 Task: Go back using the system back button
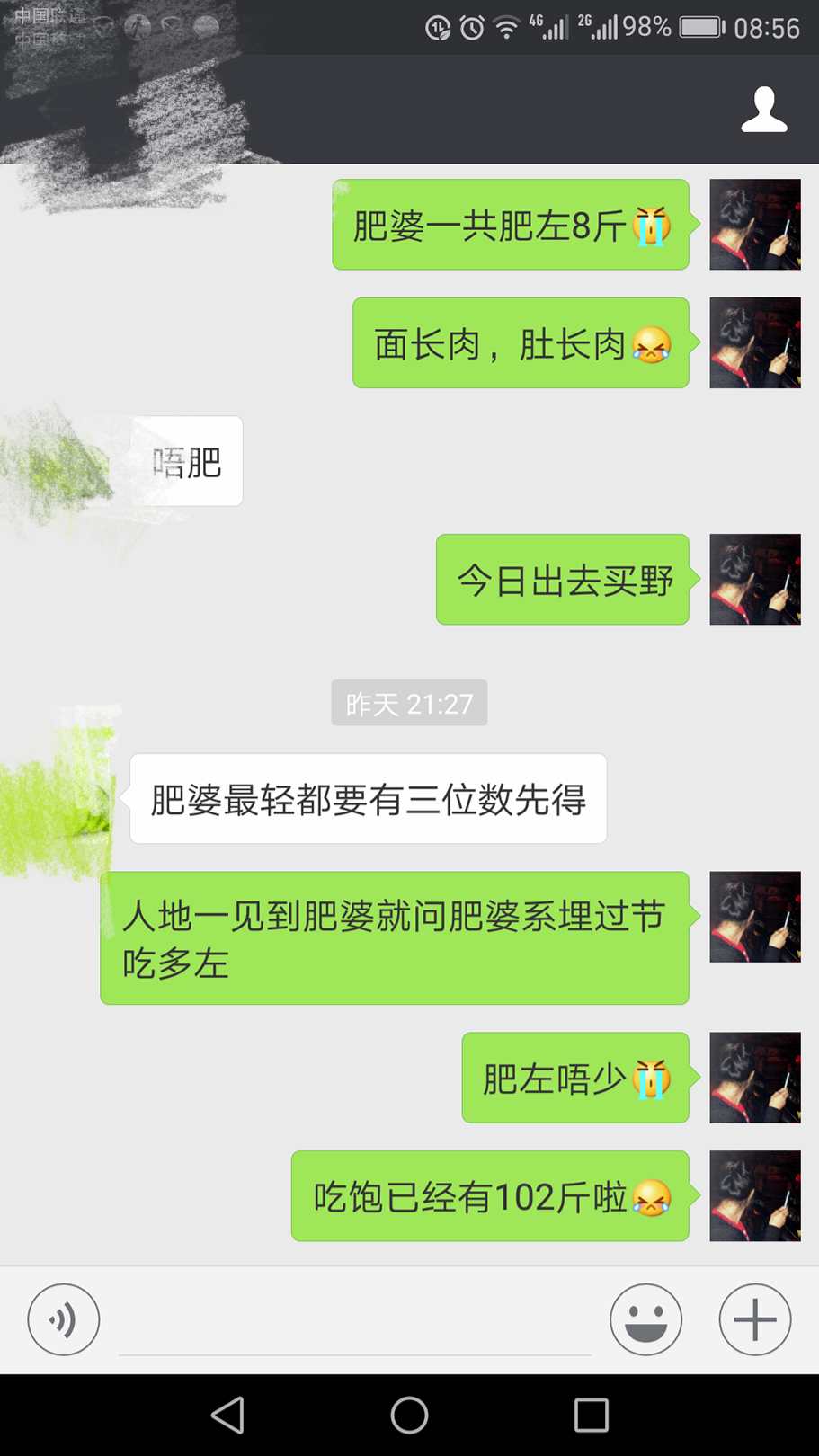coord(228,1415)
